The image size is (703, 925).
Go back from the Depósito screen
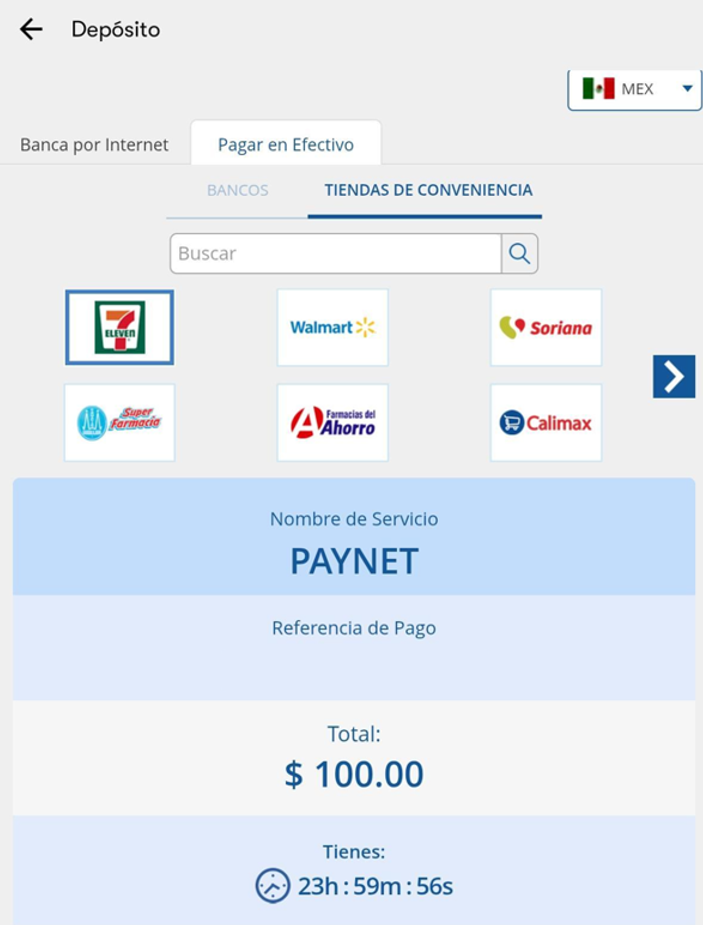tap(31, 30)
